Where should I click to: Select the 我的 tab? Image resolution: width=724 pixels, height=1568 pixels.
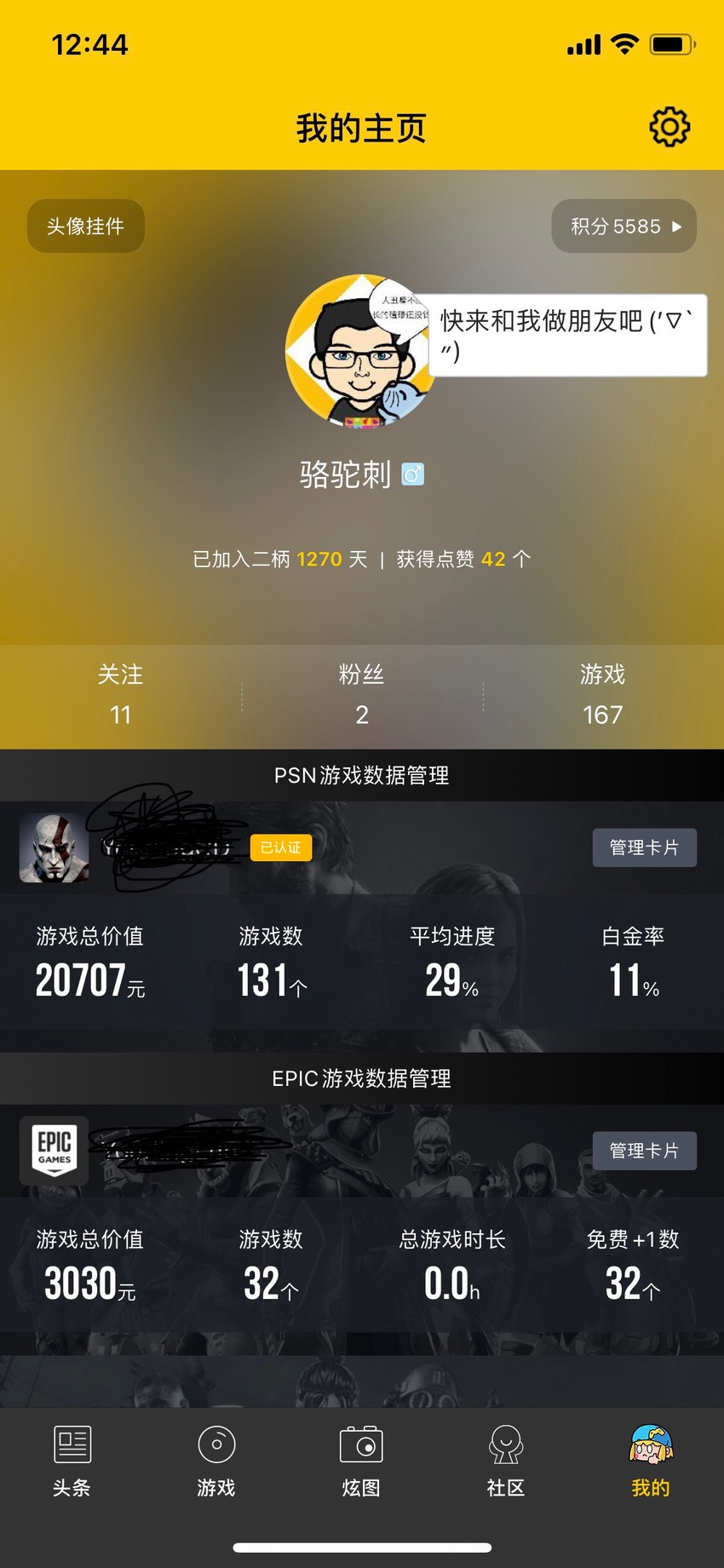pyautogui.click(x=651, y=1462)
